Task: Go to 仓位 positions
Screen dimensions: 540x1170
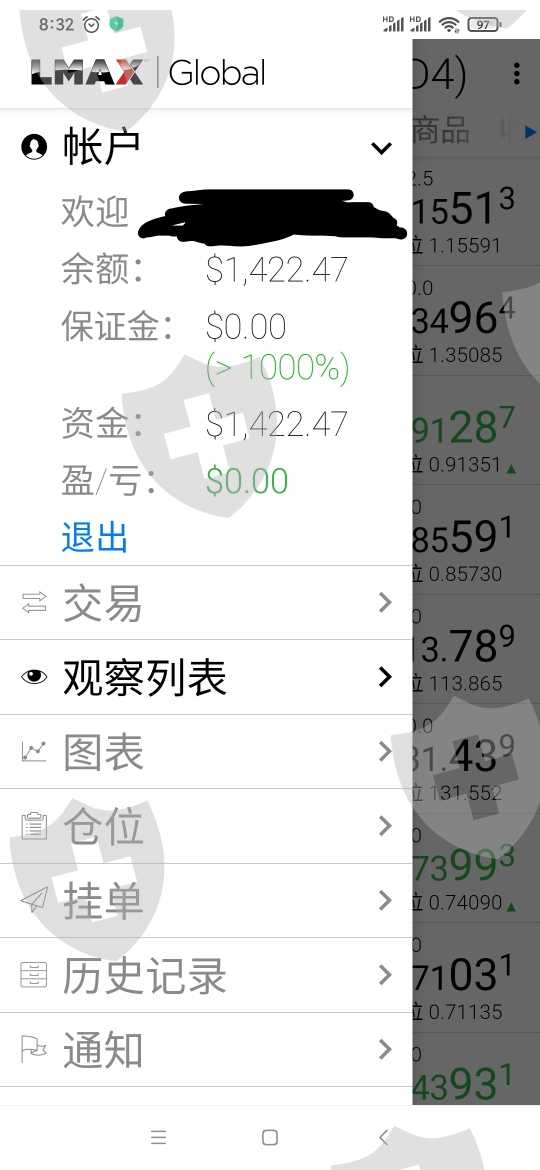Action: [206, 827]
